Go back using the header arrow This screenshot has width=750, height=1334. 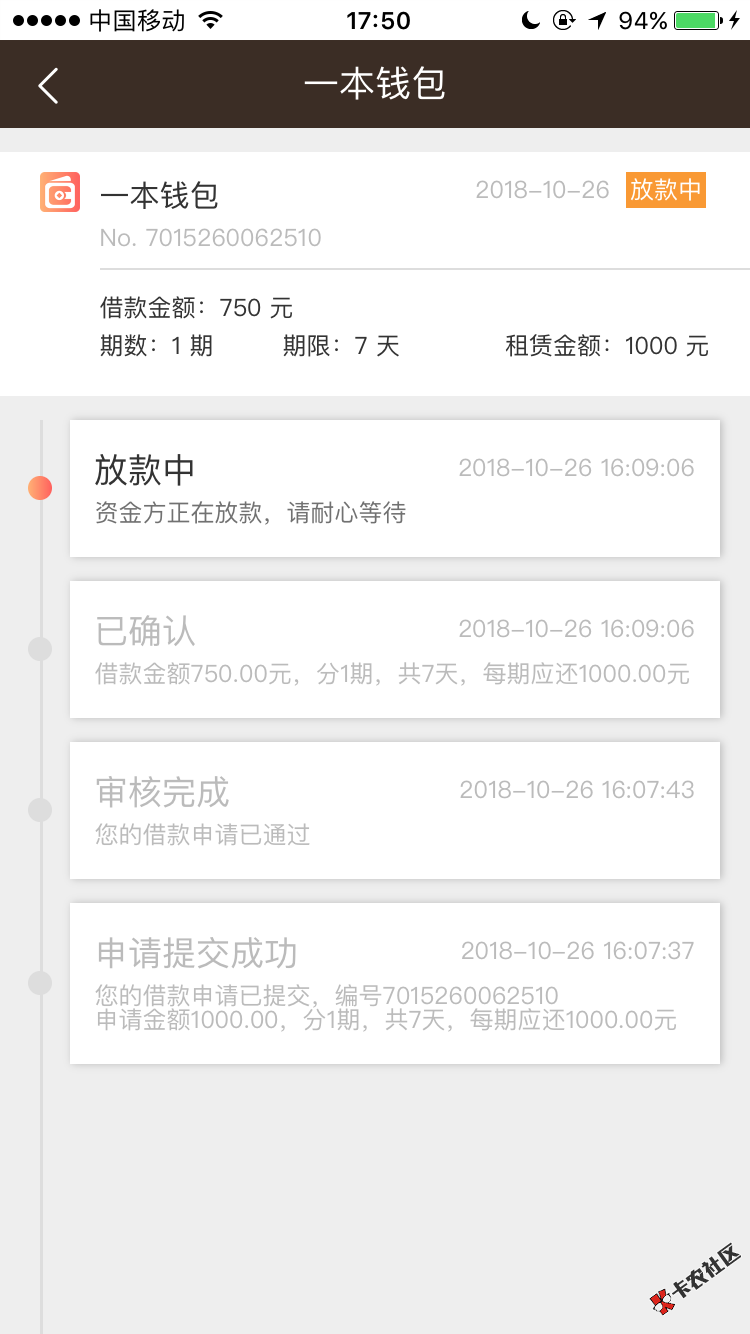pos(48,85)
